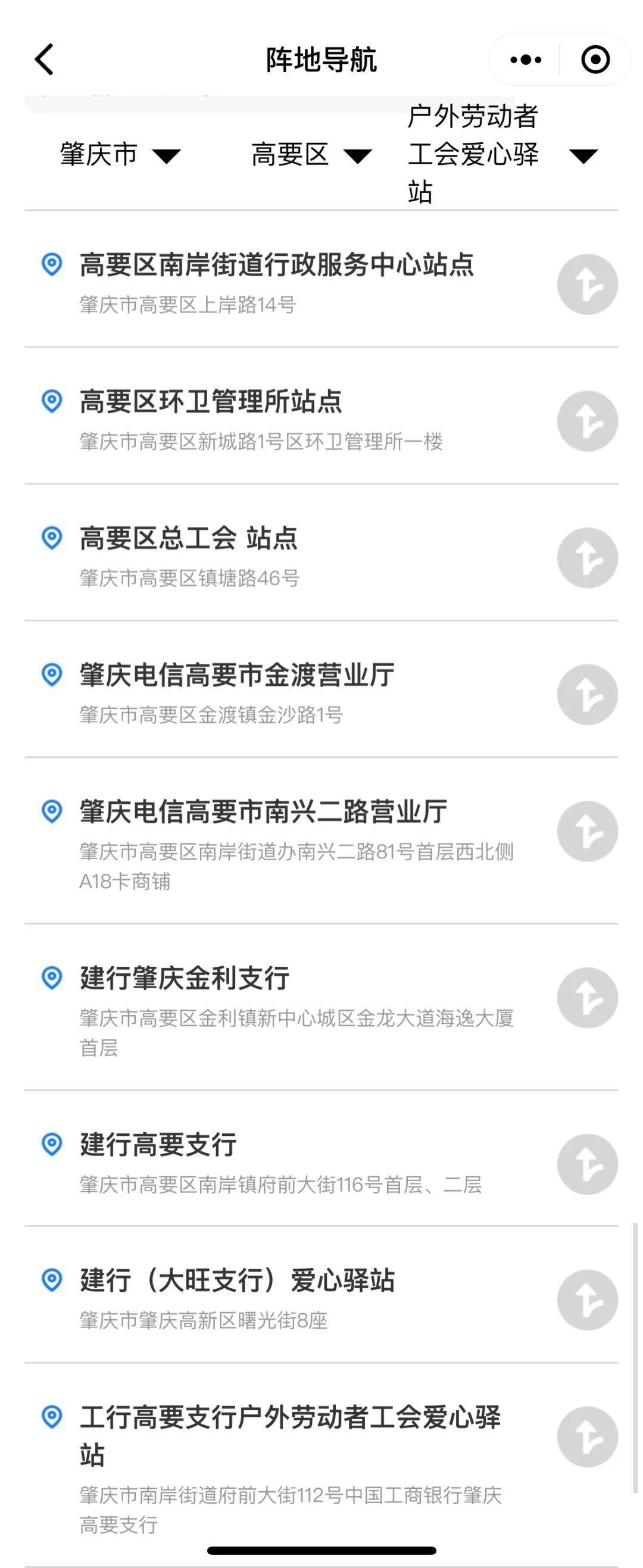
Task: Open the mini program more options menu
Action: point(526,60)
